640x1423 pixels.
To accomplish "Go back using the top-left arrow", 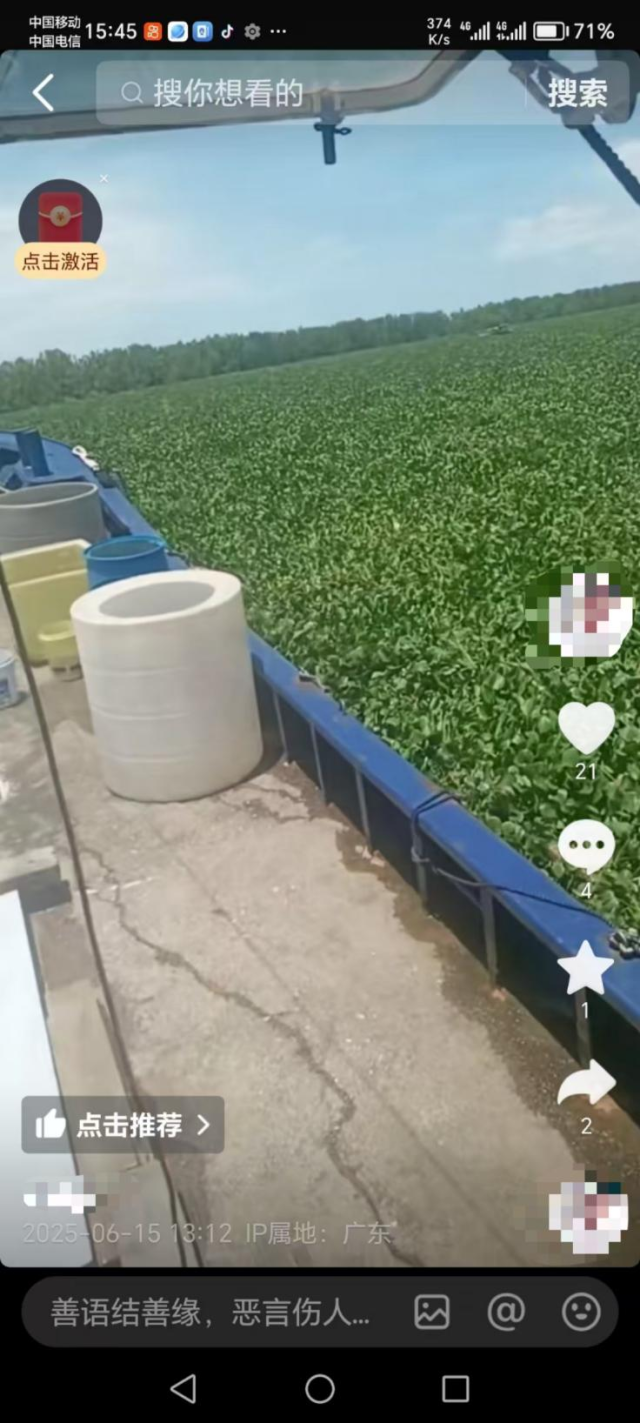I will click(x=42, y=93).
